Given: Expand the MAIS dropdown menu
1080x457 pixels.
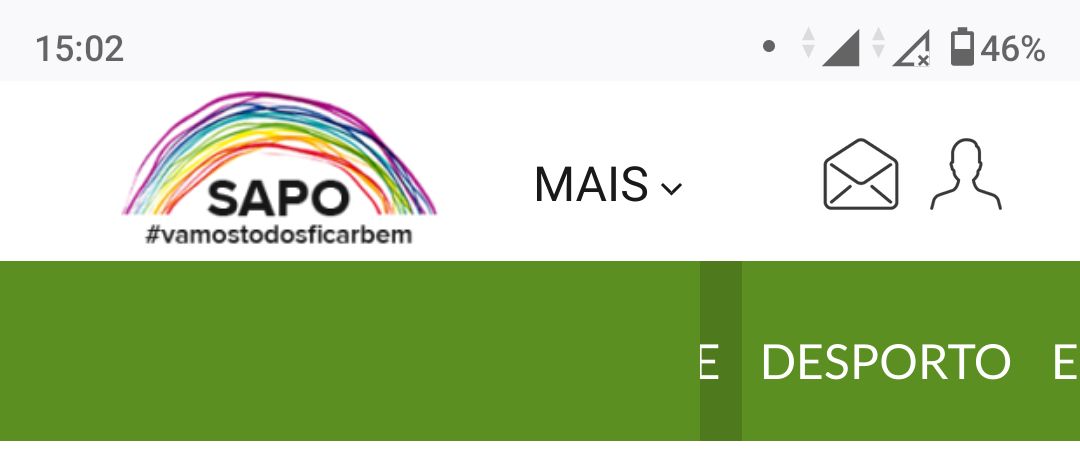Looking at the screenshot, I should pyautogui.click(x=608, y=185).
